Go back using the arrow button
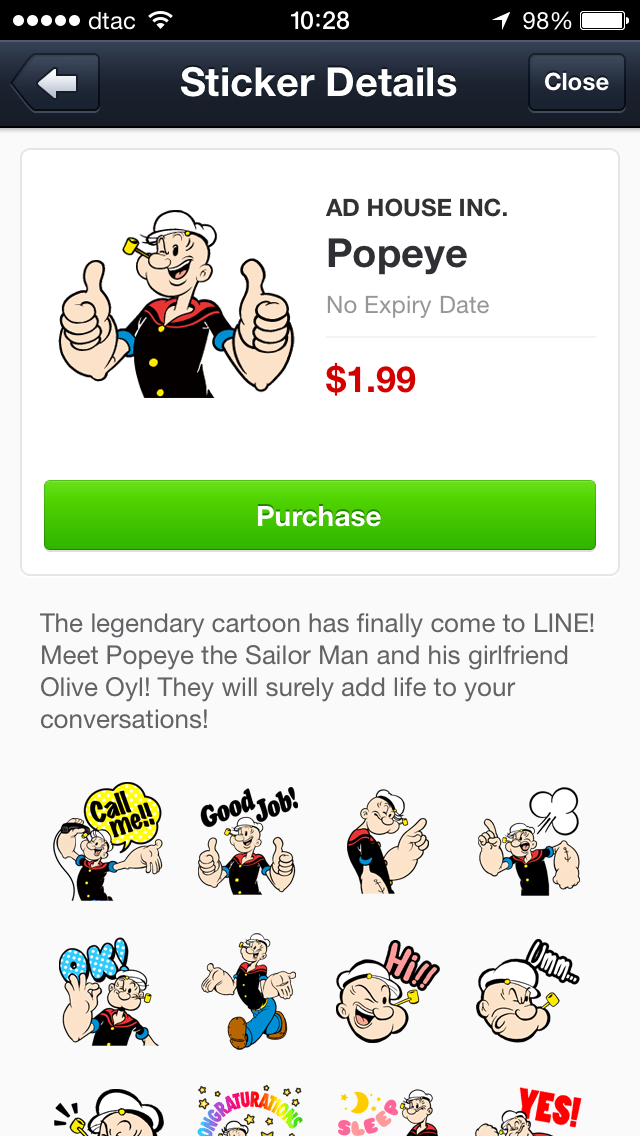 [56, 83]
